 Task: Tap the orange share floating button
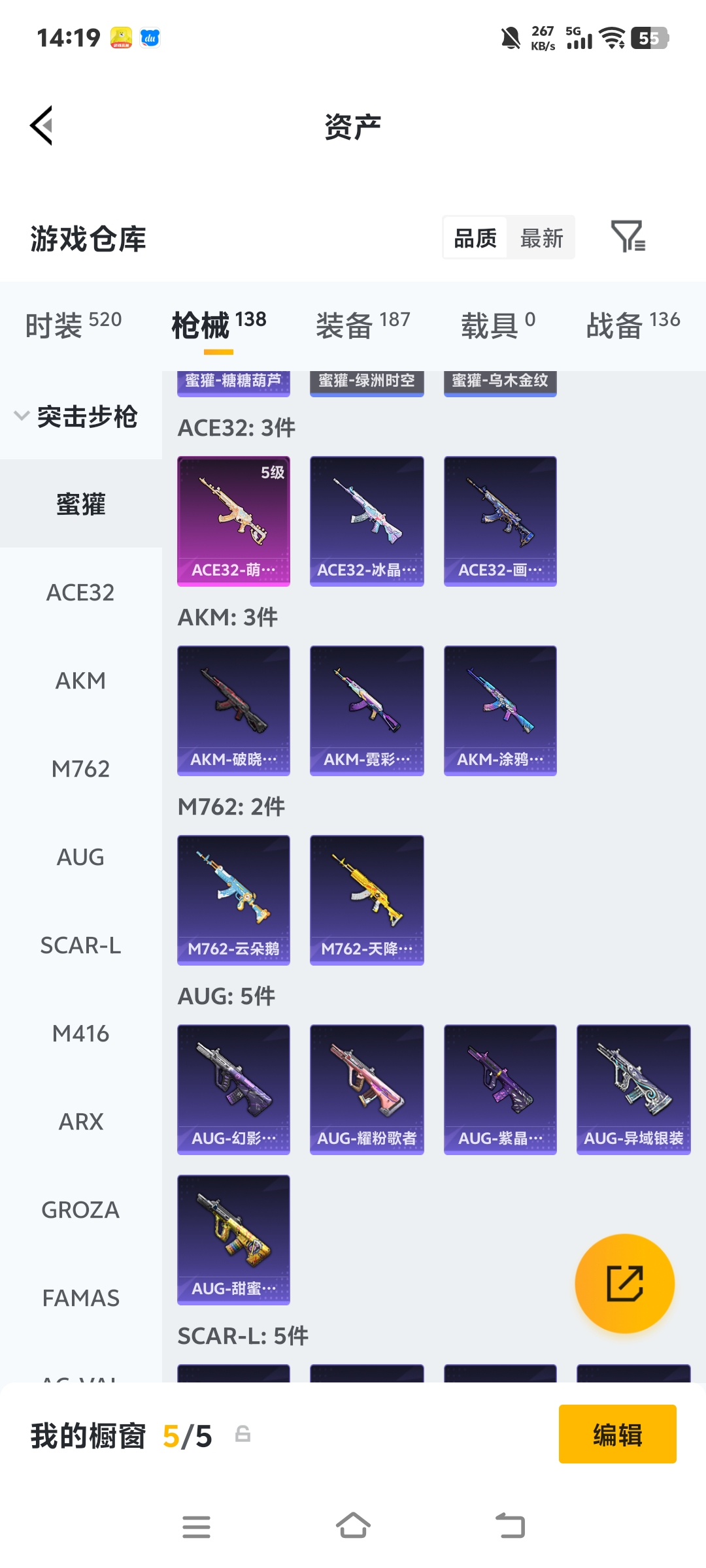click(x=624, y=1283)
